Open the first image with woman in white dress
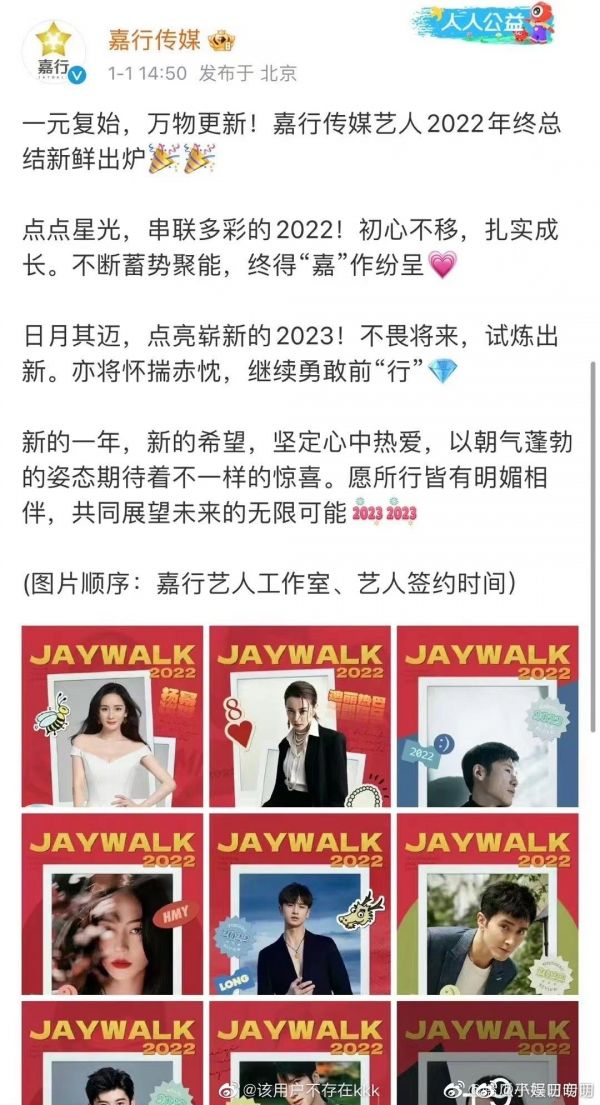This screenshot has height=1105, width=600. click(112, 716)
